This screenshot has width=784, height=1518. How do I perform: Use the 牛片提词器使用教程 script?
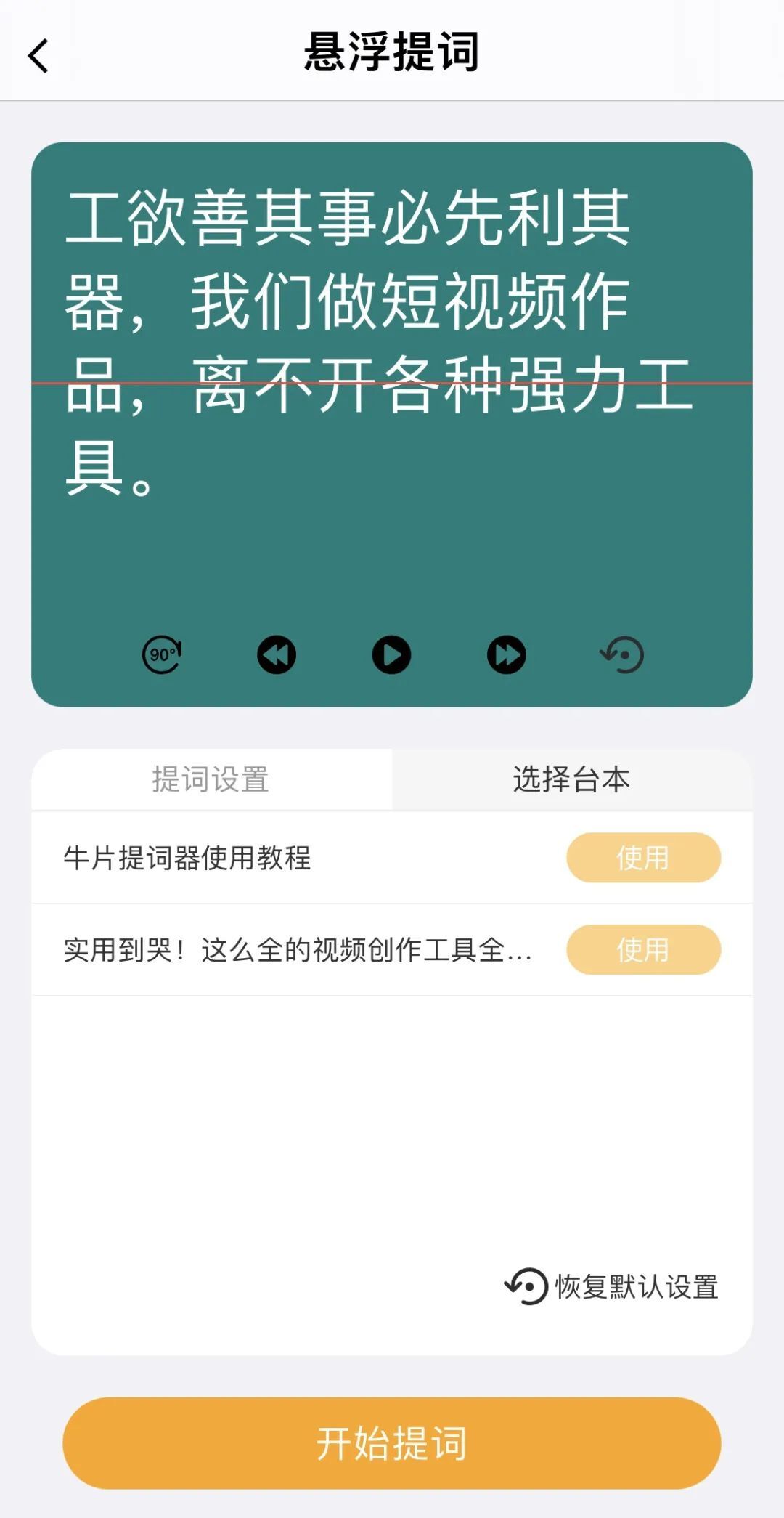tap(643, 858)
